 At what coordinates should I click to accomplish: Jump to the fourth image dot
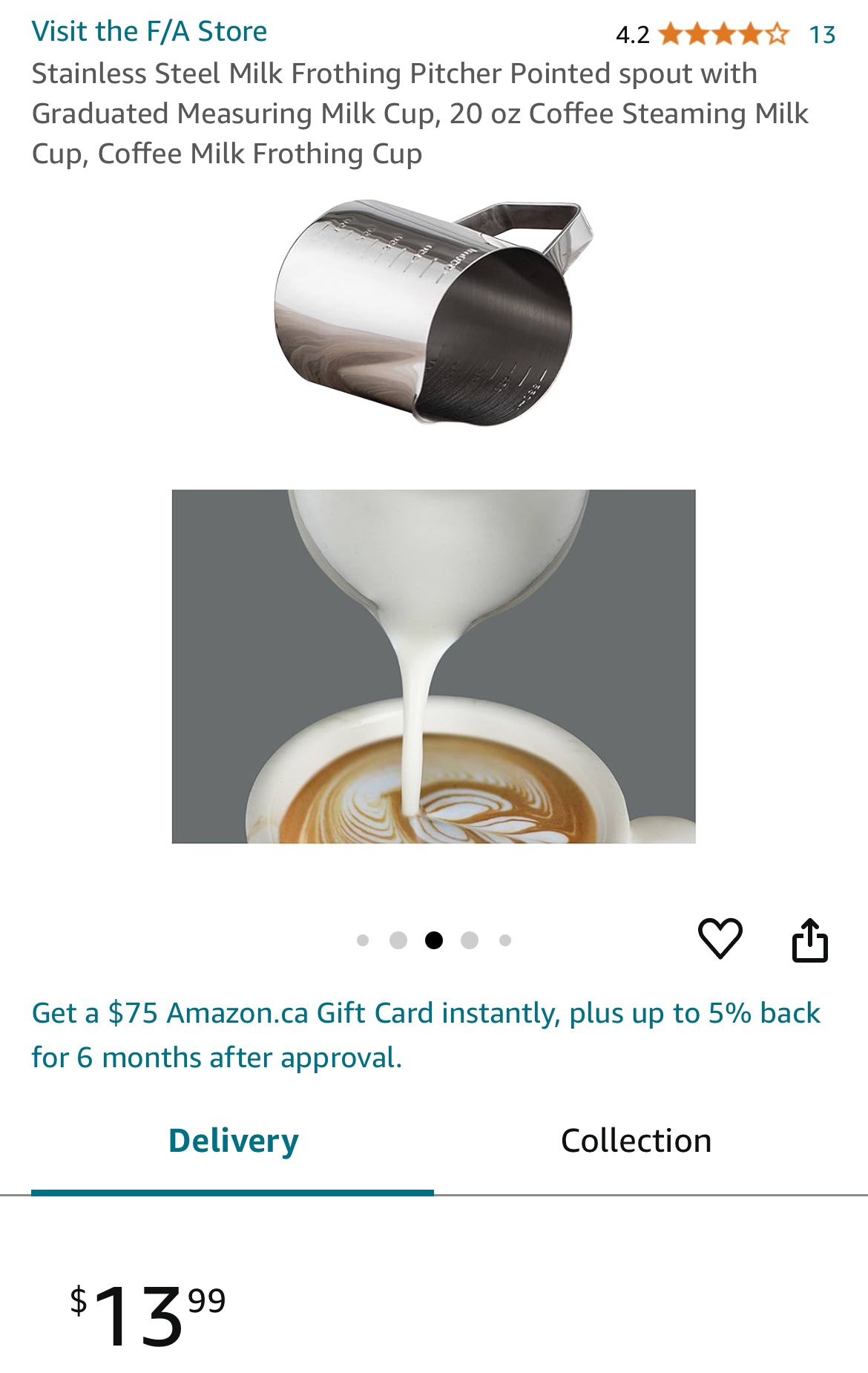[469, 940]
